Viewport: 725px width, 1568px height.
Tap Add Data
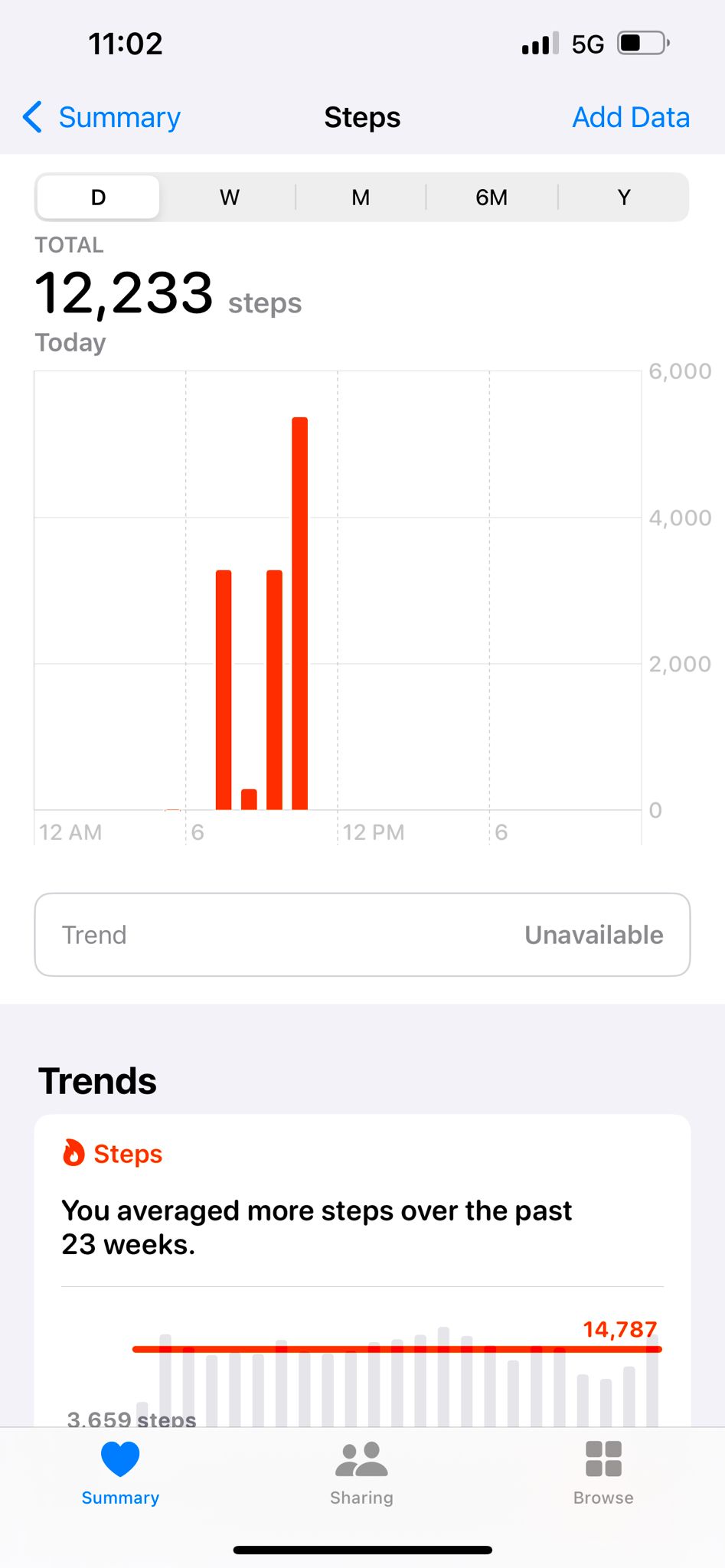click(x=631, y=117)
